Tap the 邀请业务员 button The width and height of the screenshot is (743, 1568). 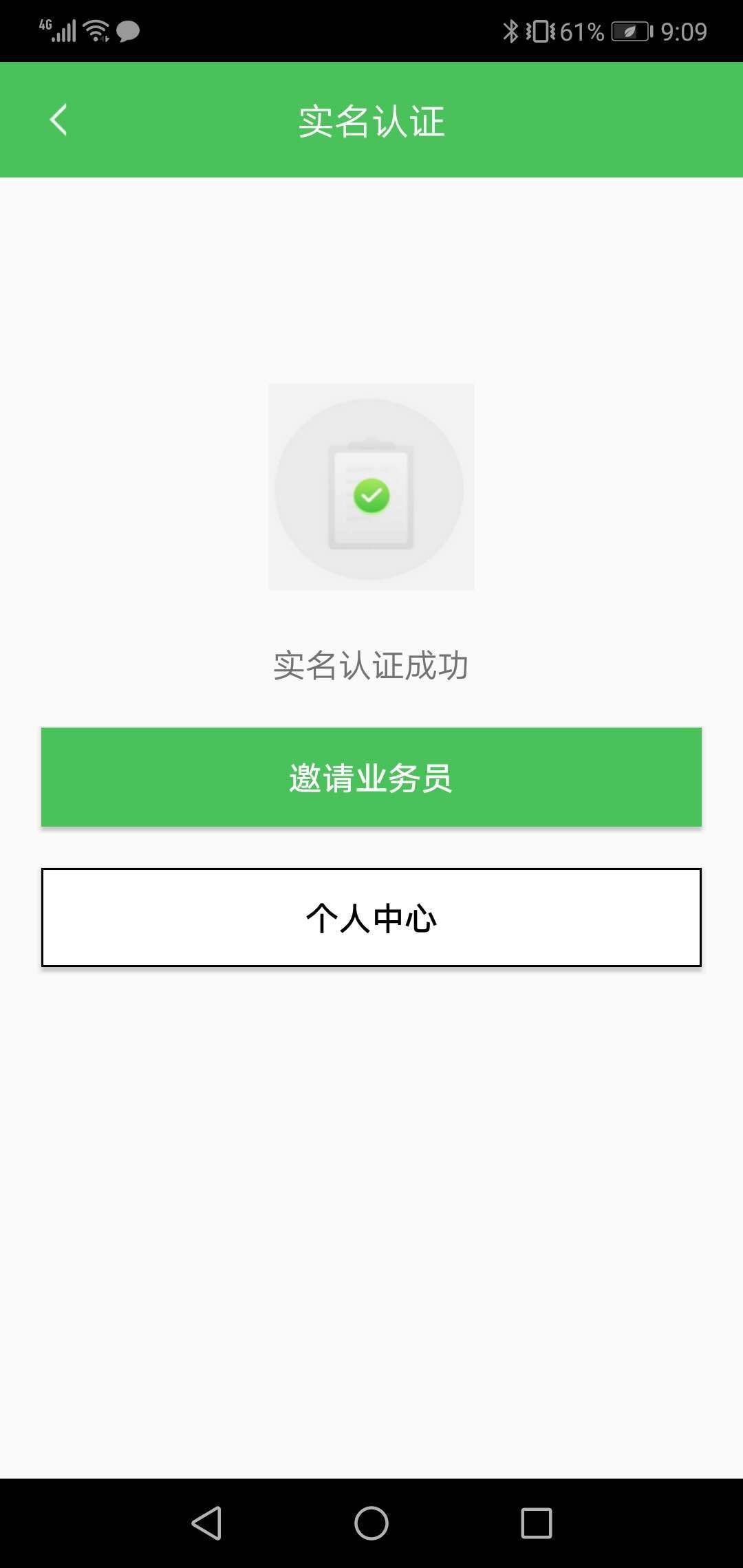pos(371,777)
